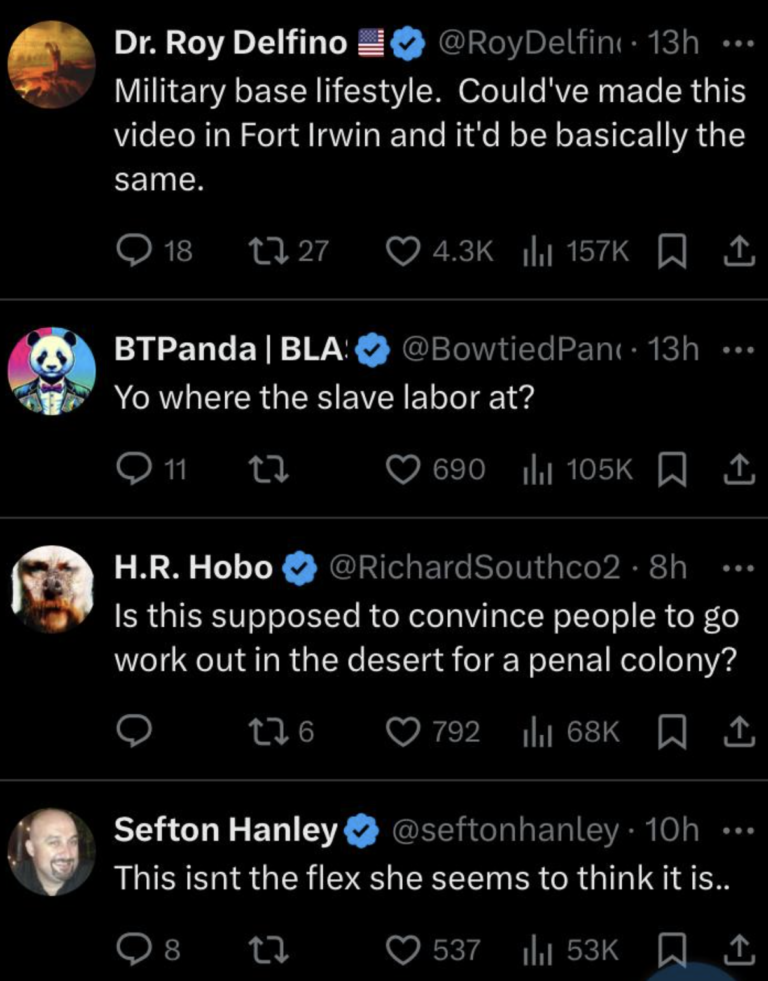Reply to Dr. Roy Delfino's post
This screenshot has width=768, height=981.
click(x=133, y=251)
